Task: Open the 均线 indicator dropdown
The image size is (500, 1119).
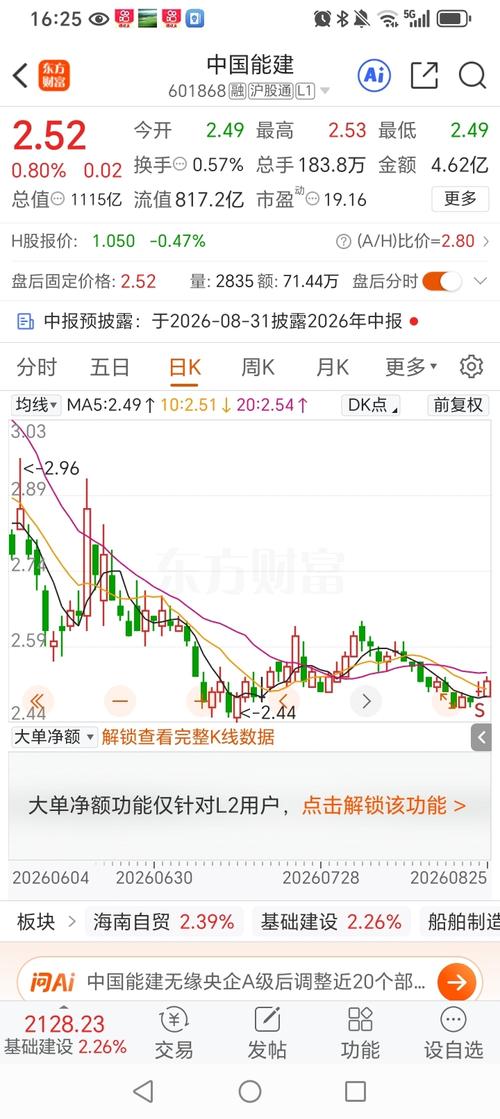Action: pyautogui.click(x=36, y=405)
